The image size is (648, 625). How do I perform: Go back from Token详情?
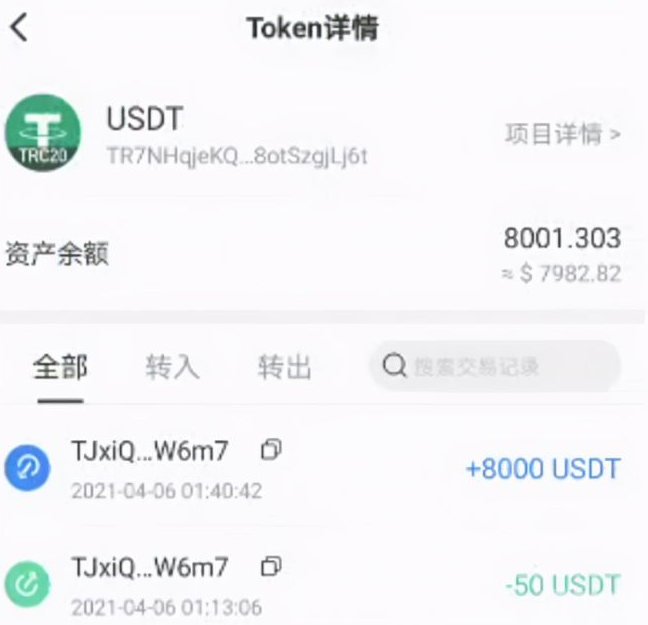point(19,28)
